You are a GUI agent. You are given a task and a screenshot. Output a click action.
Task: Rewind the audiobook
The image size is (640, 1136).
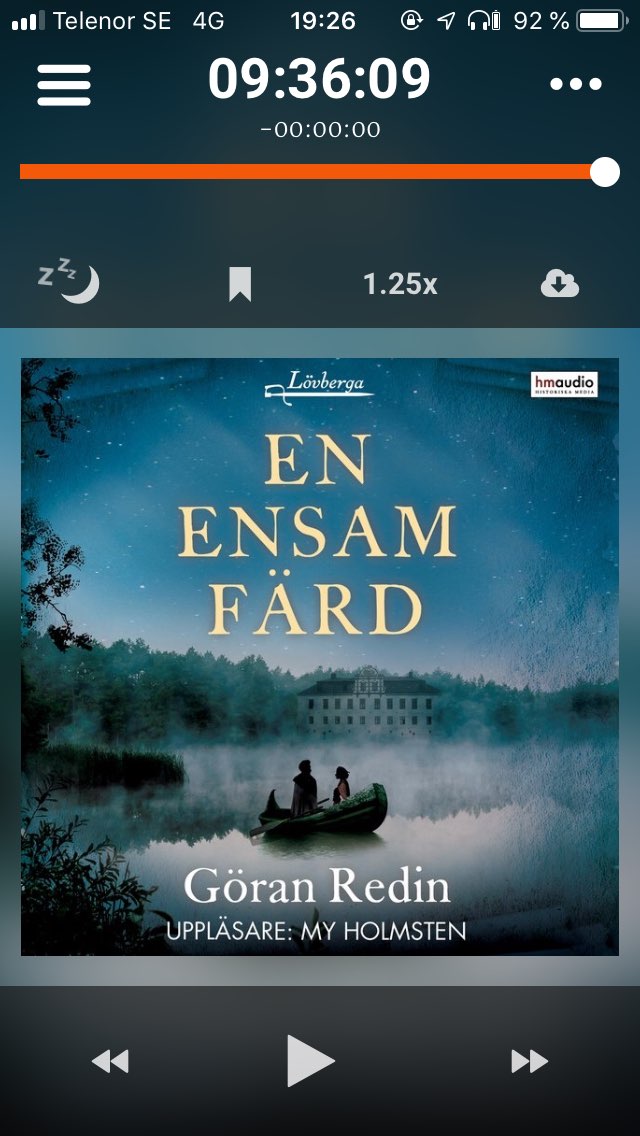click(x=110, y=1061)
